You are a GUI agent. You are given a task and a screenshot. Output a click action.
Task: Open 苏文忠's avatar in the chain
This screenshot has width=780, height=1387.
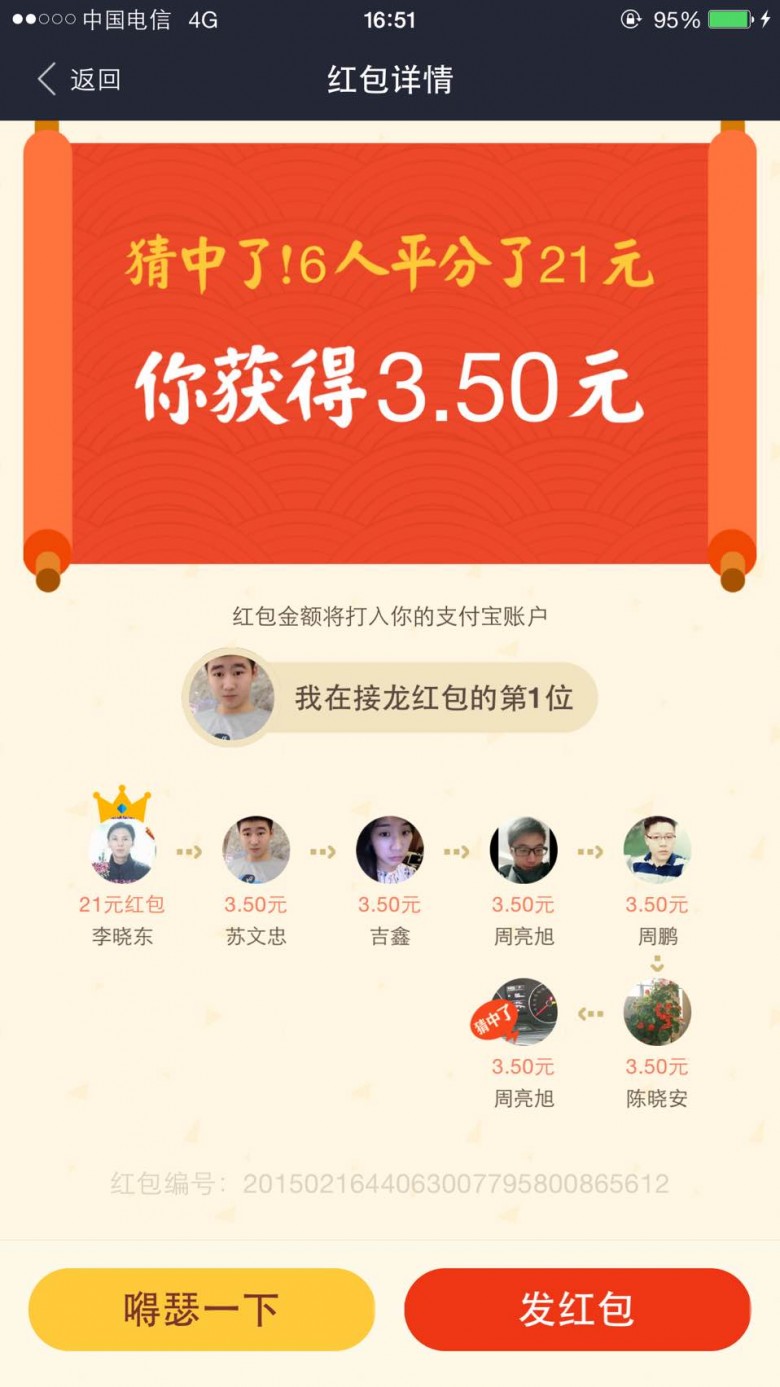(x=256, y=850)
